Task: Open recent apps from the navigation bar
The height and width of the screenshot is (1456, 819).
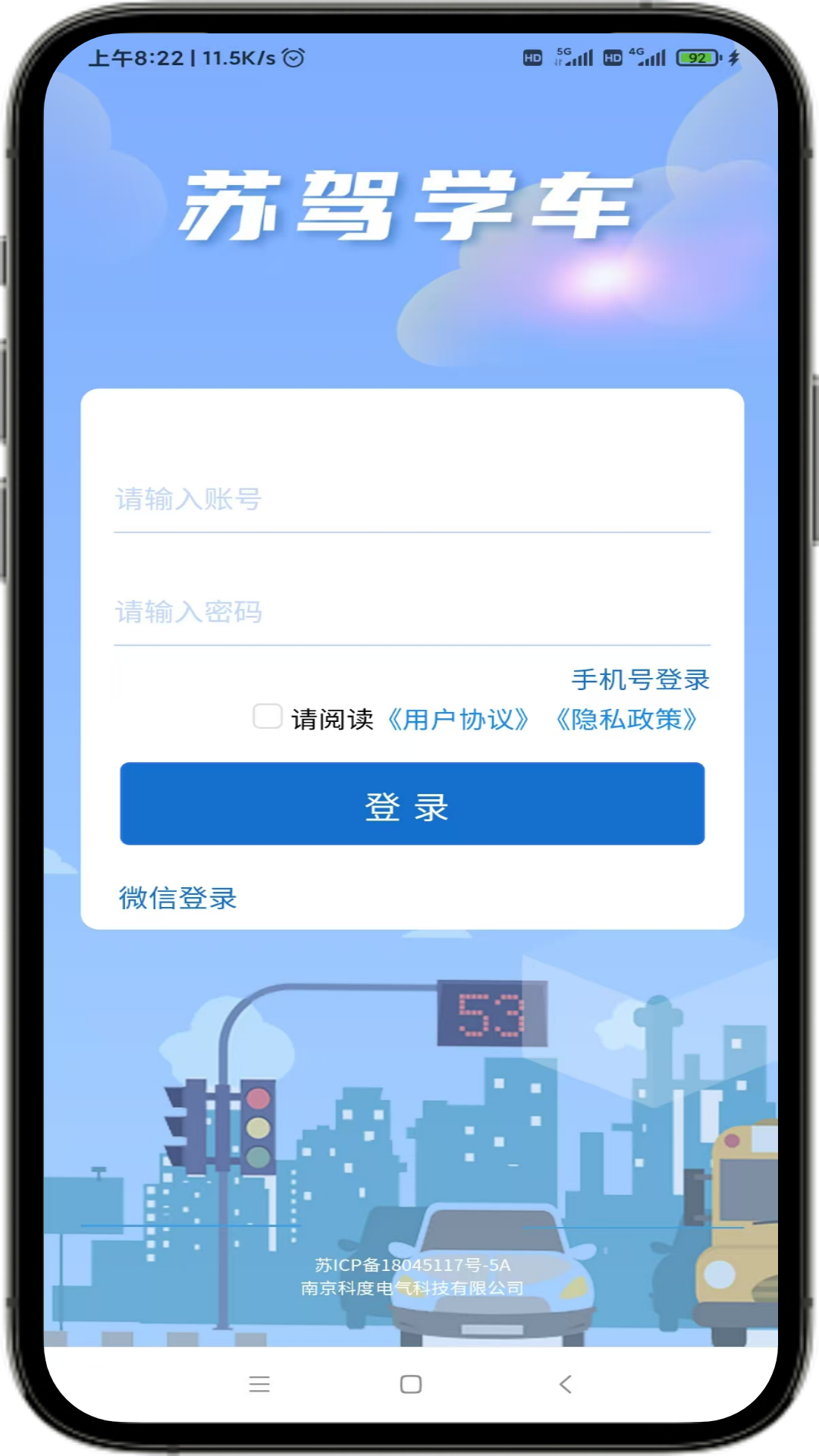Action: pyautogui.click(x=259, y=1384)
